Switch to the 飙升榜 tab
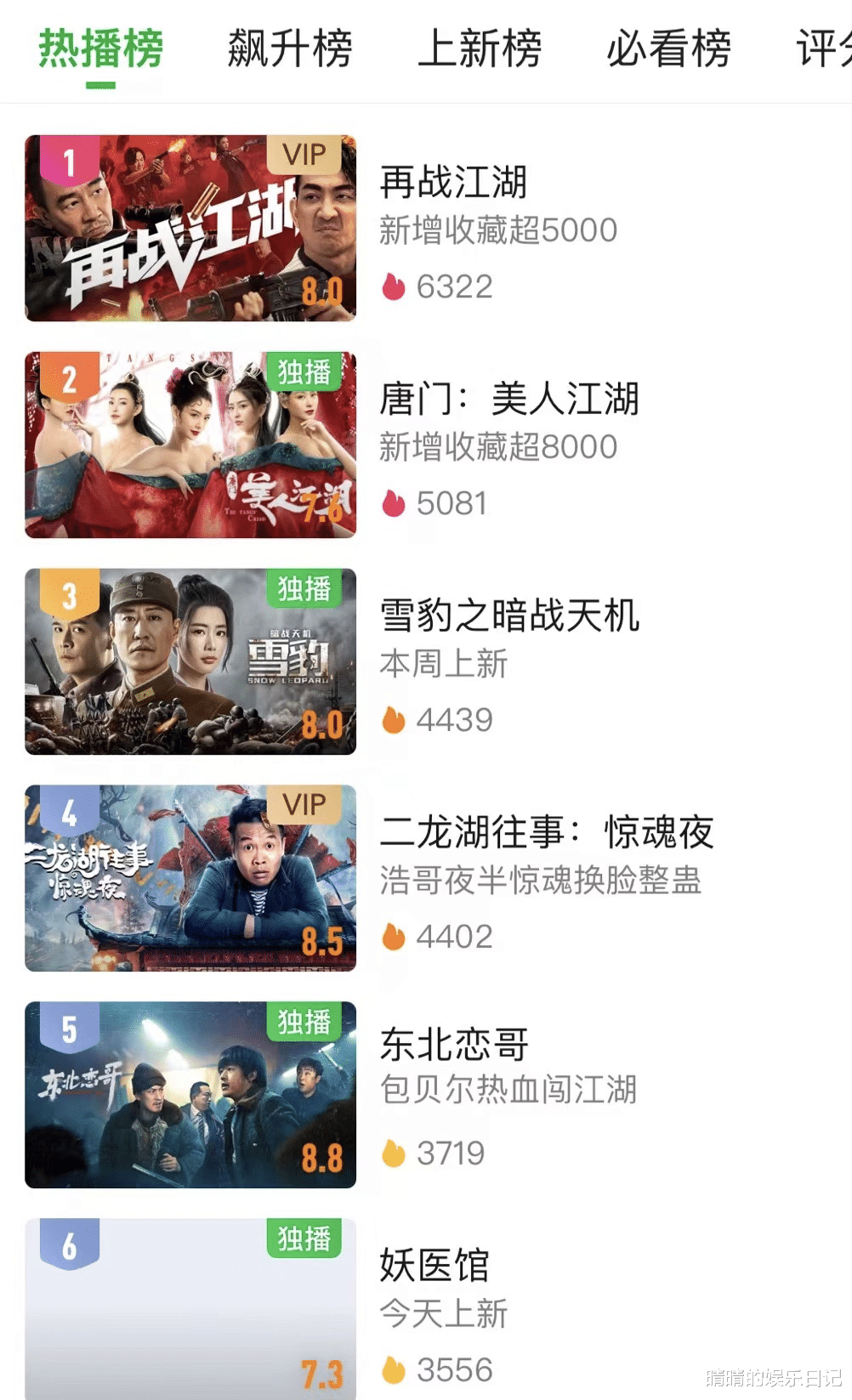Viewport: 852px width, 1400px height. 290,48
